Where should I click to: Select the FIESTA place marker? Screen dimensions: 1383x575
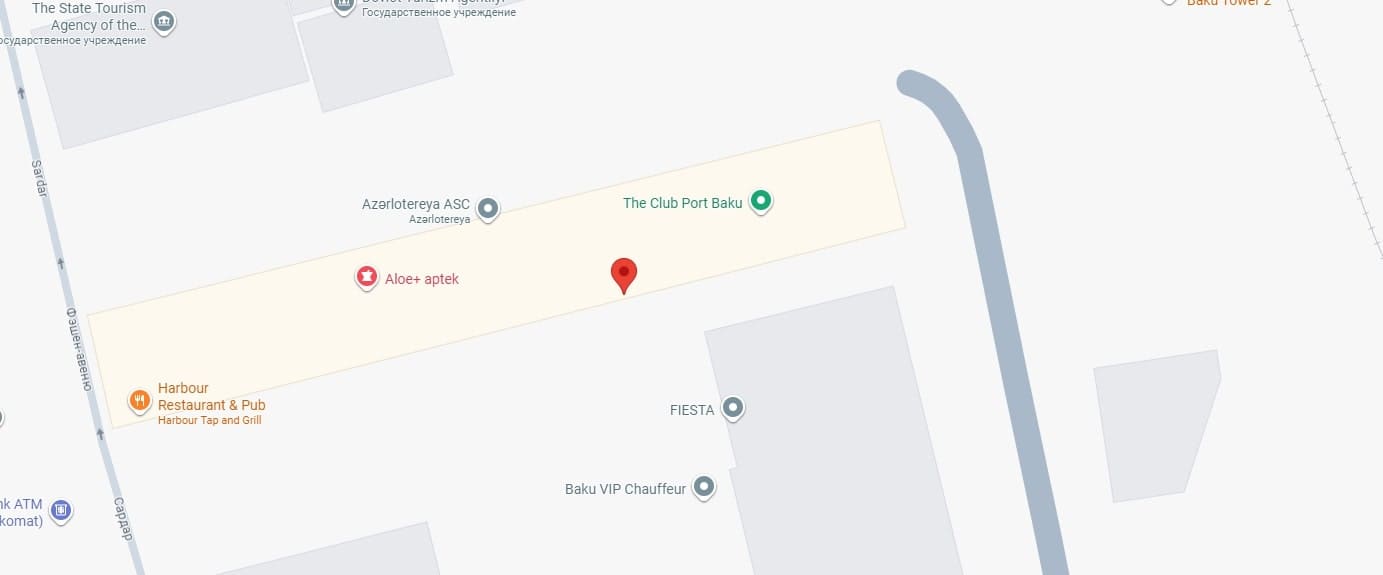[734, 408]
